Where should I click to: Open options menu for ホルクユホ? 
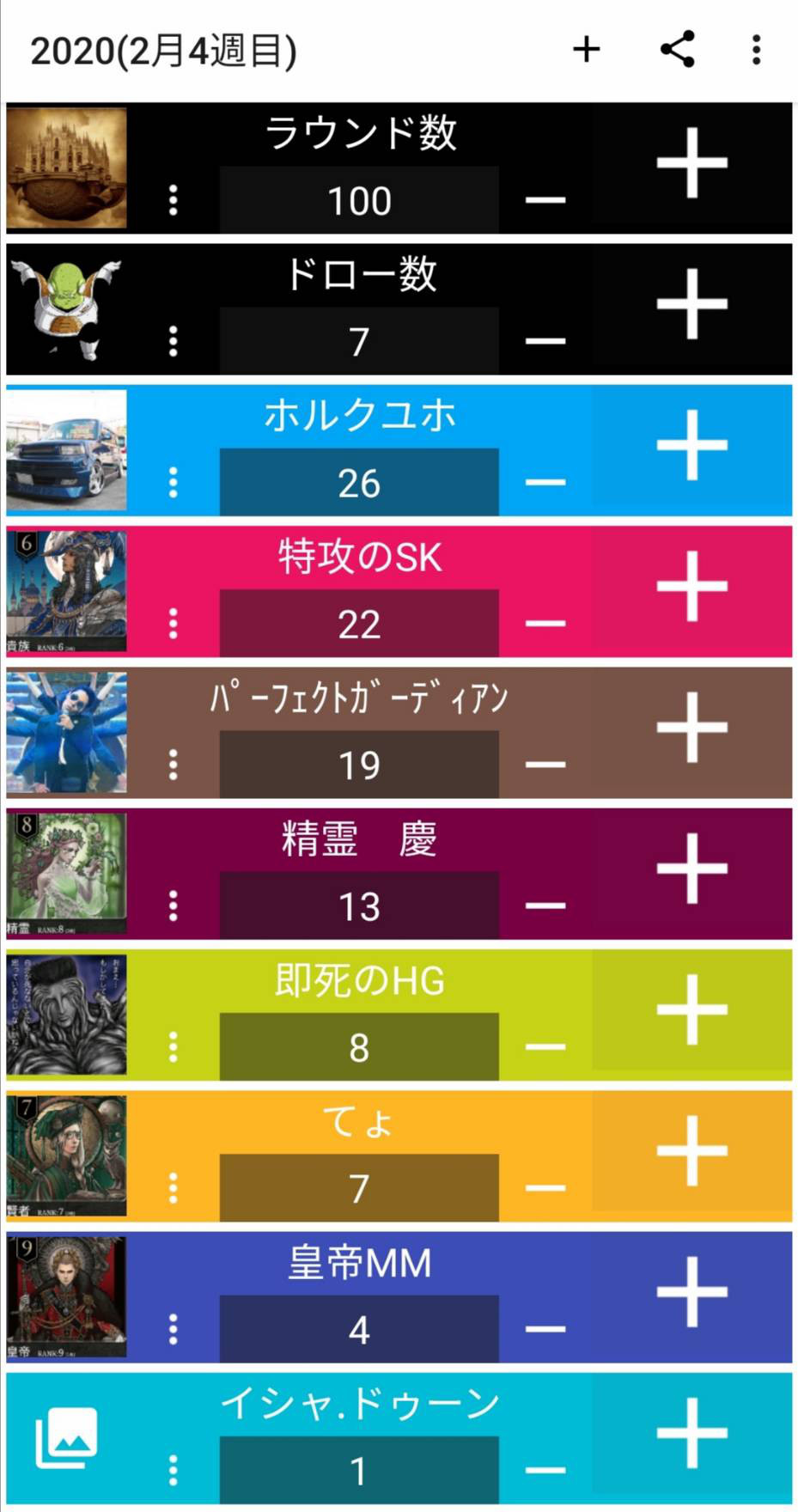(x=174, y=483)
